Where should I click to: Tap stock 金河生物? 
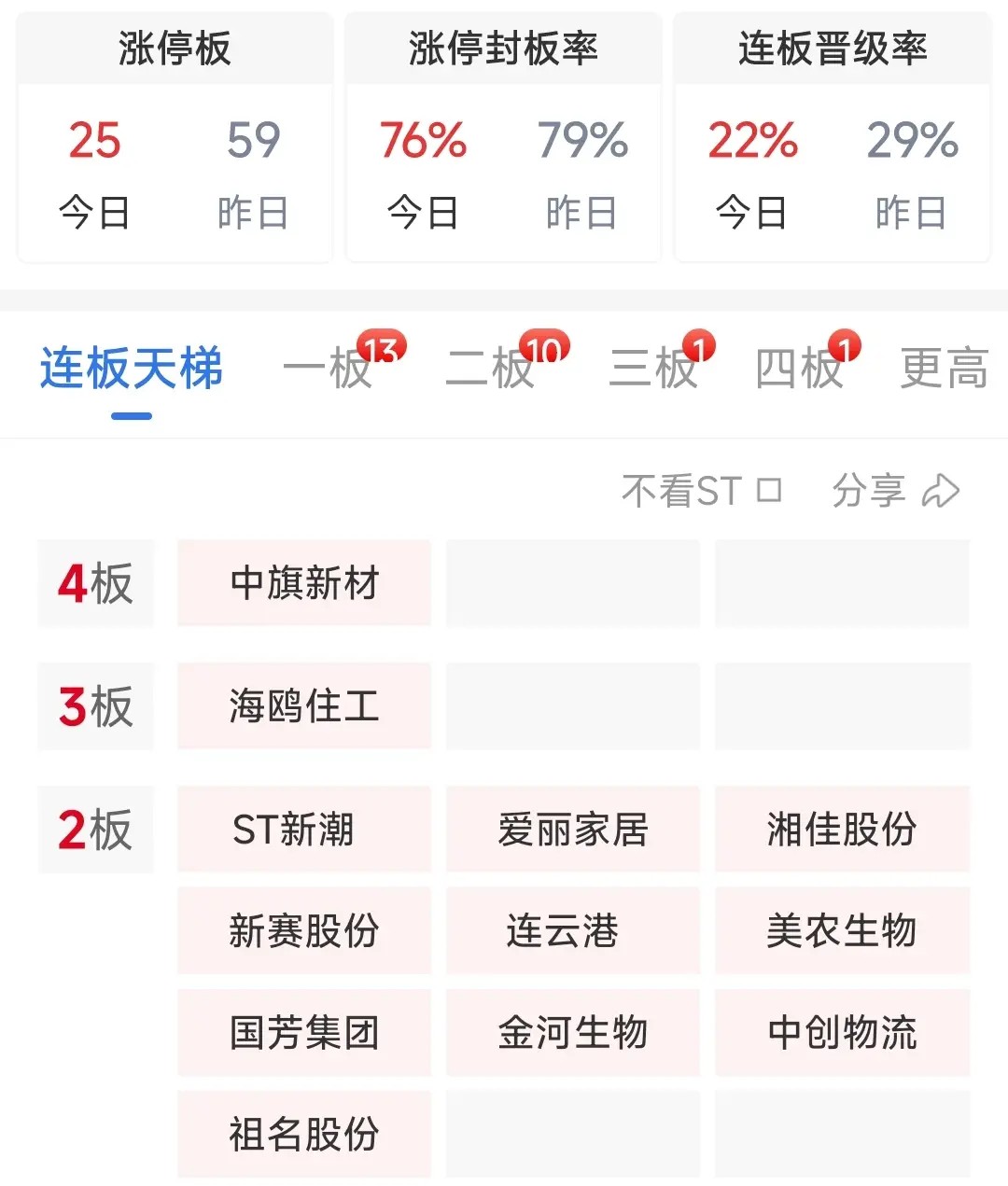pyautogui.click(x=572, y=1032)
